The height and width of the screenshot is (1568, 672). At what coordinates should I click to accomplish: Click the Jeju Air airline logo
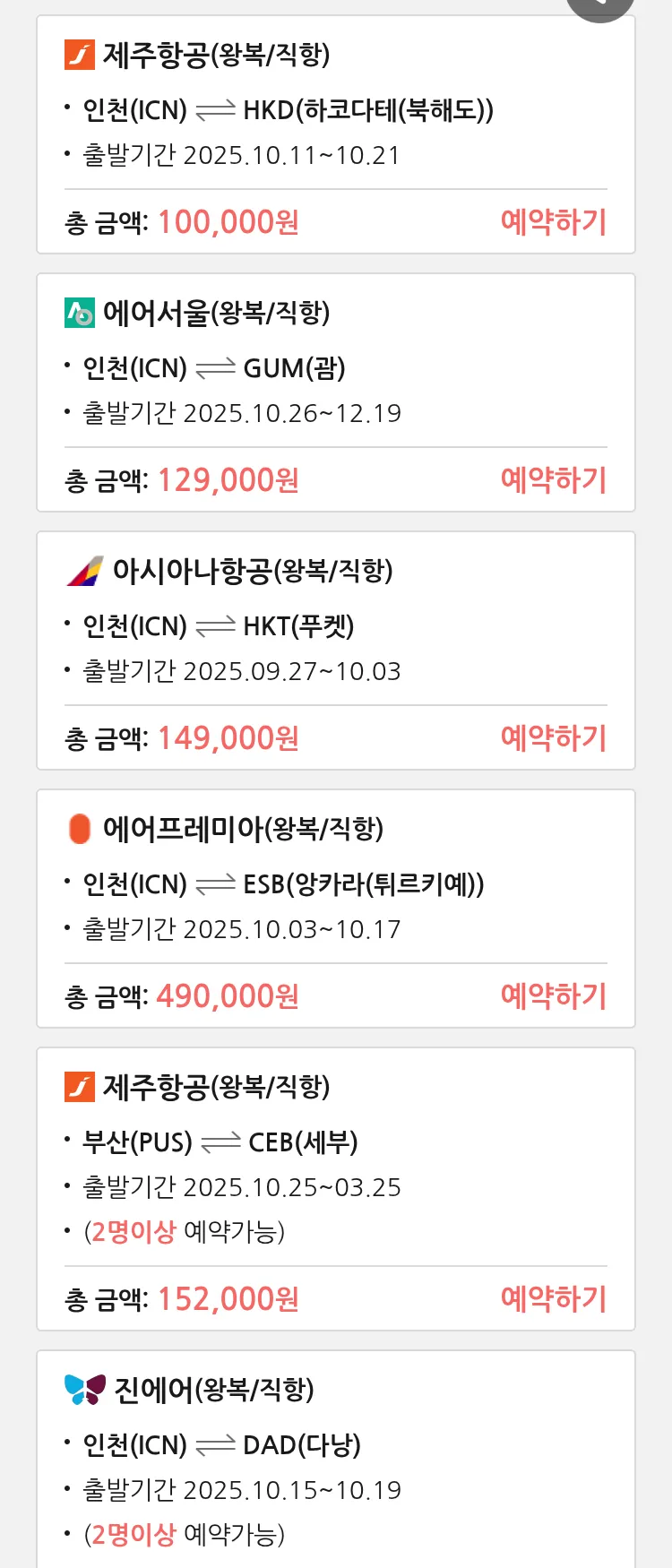(80, 56)
